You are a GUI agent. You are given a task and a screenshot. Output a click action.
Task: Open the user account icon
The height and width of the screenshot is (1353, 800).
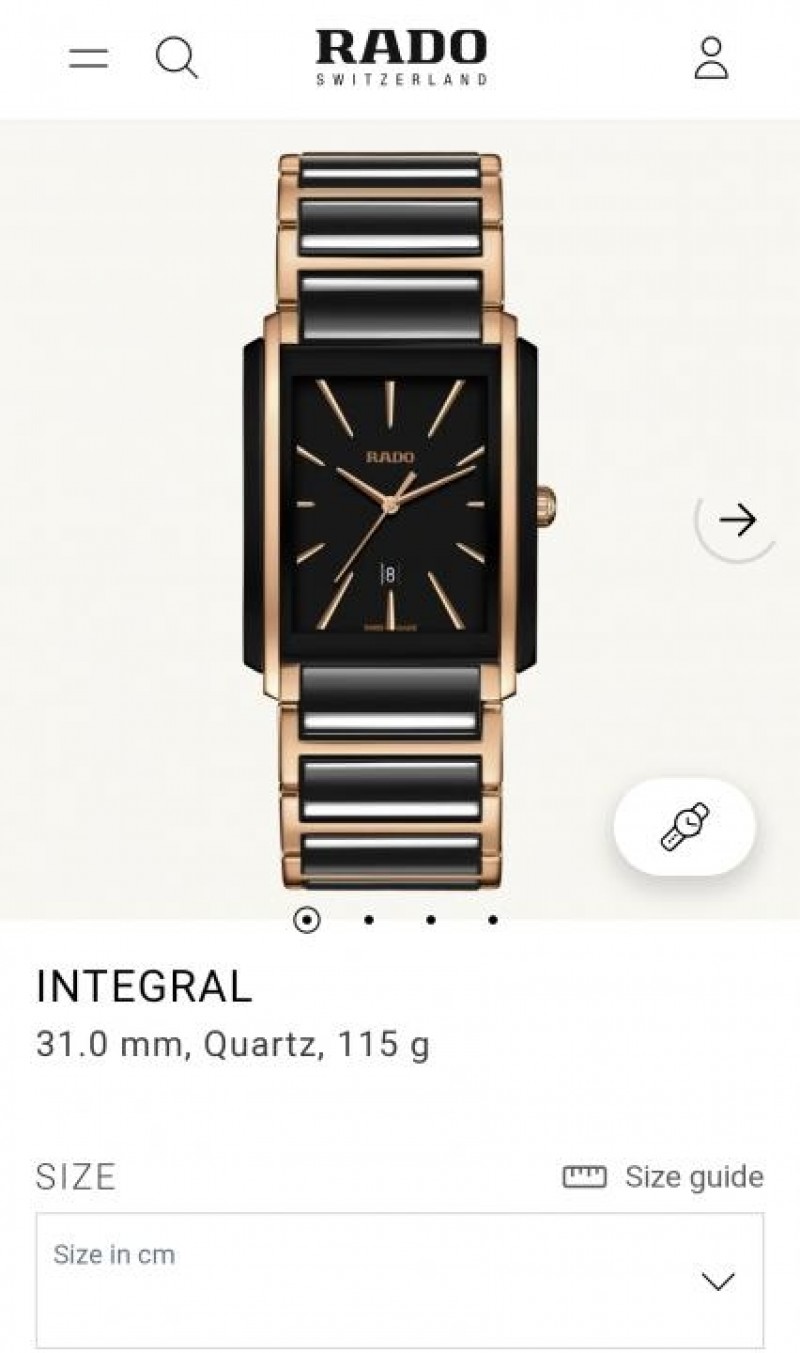[x=711, y=58]
